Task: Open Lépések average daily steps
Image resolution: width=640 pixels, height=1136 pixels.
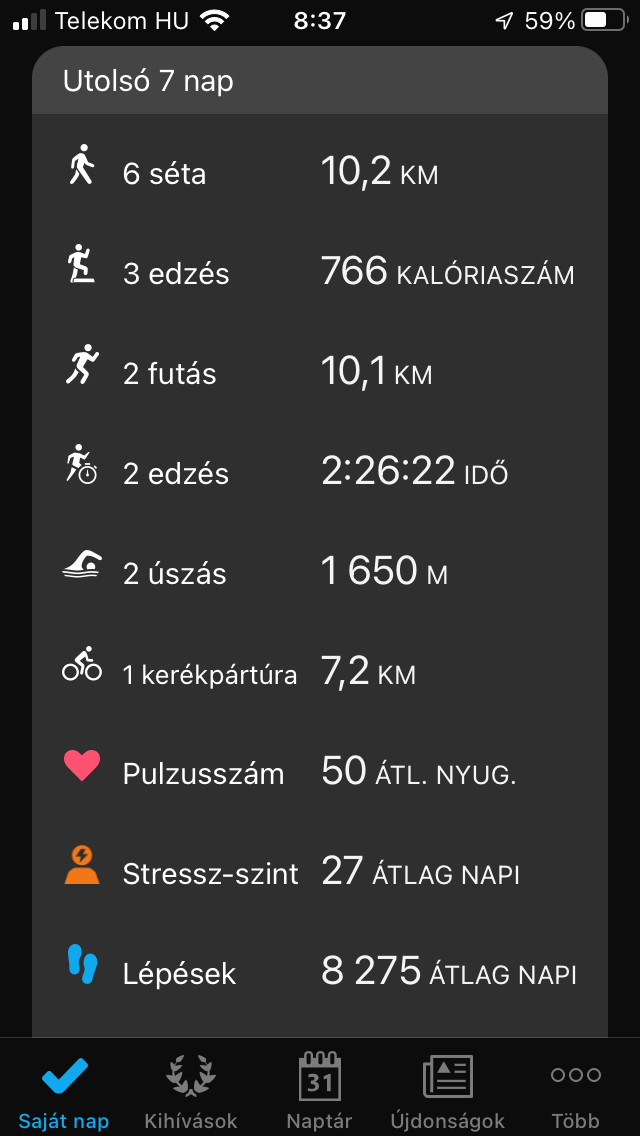Action: (x=320, y=973)
